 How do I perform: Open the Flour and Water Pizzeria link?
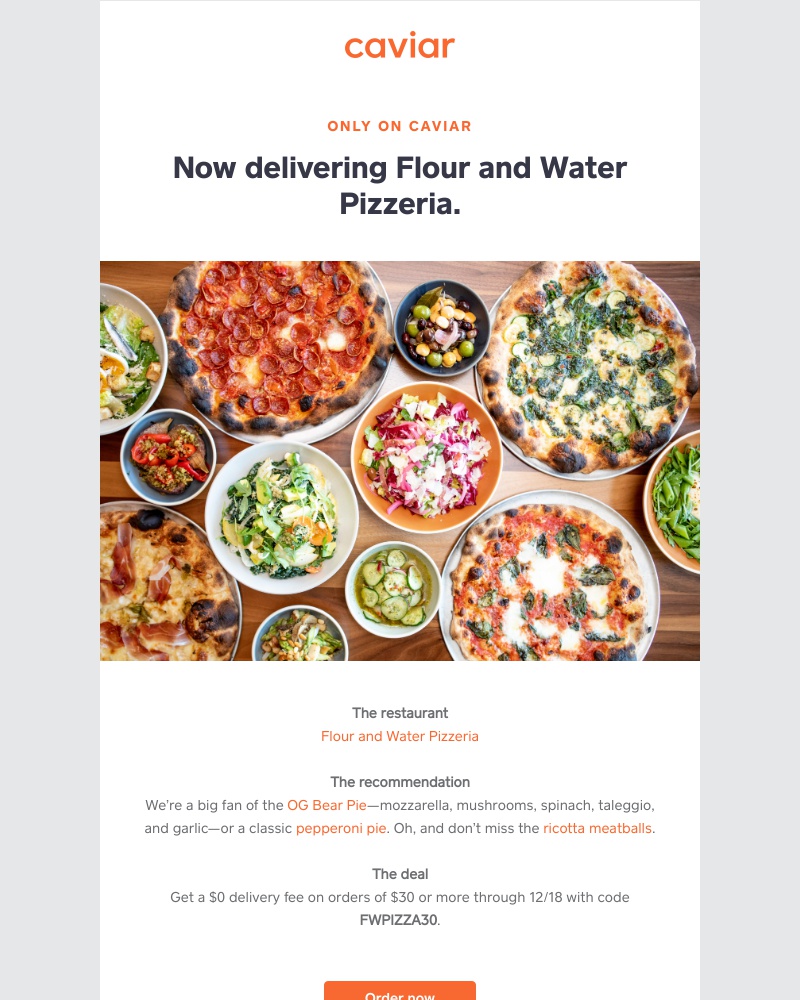[x=399, y=736]
